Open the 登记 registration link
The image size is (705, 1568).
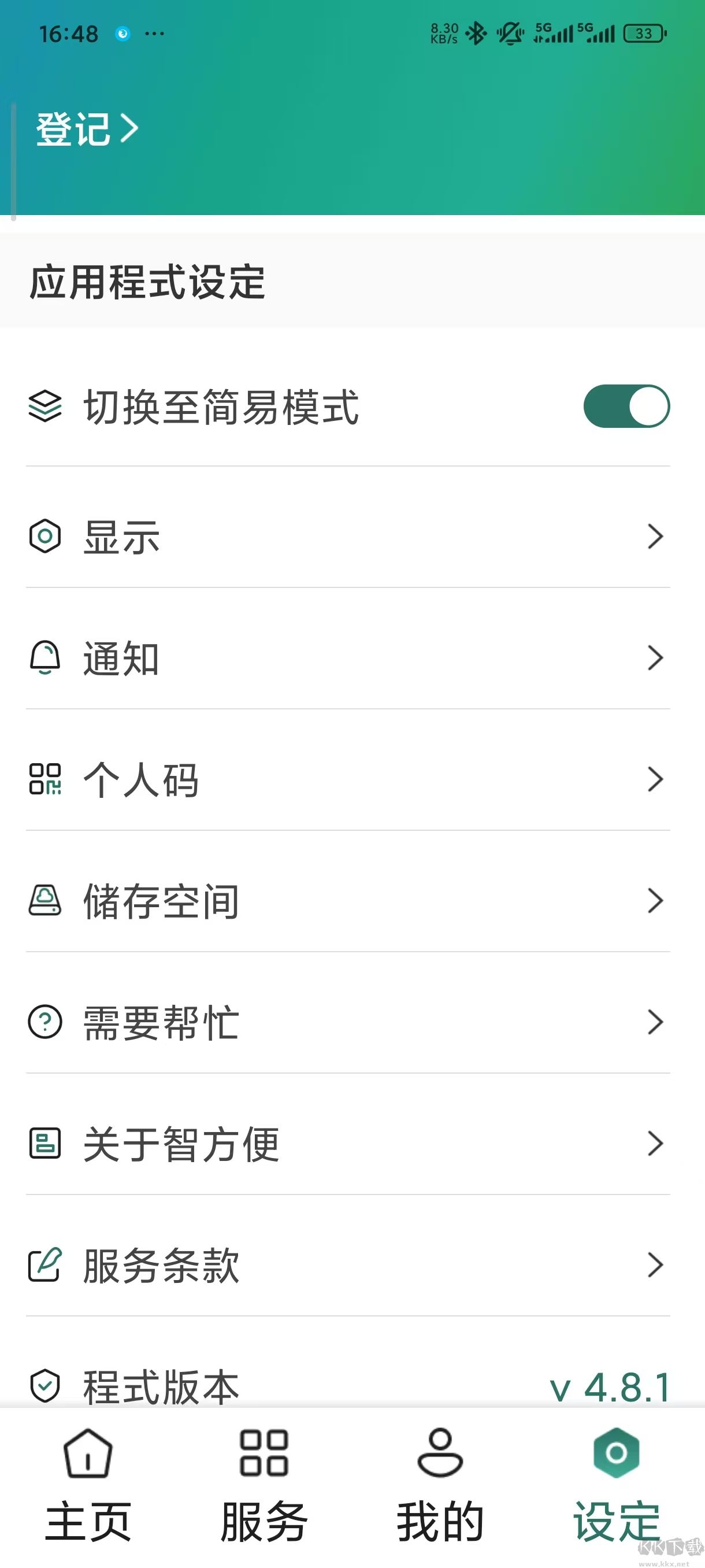coord(85,128)
